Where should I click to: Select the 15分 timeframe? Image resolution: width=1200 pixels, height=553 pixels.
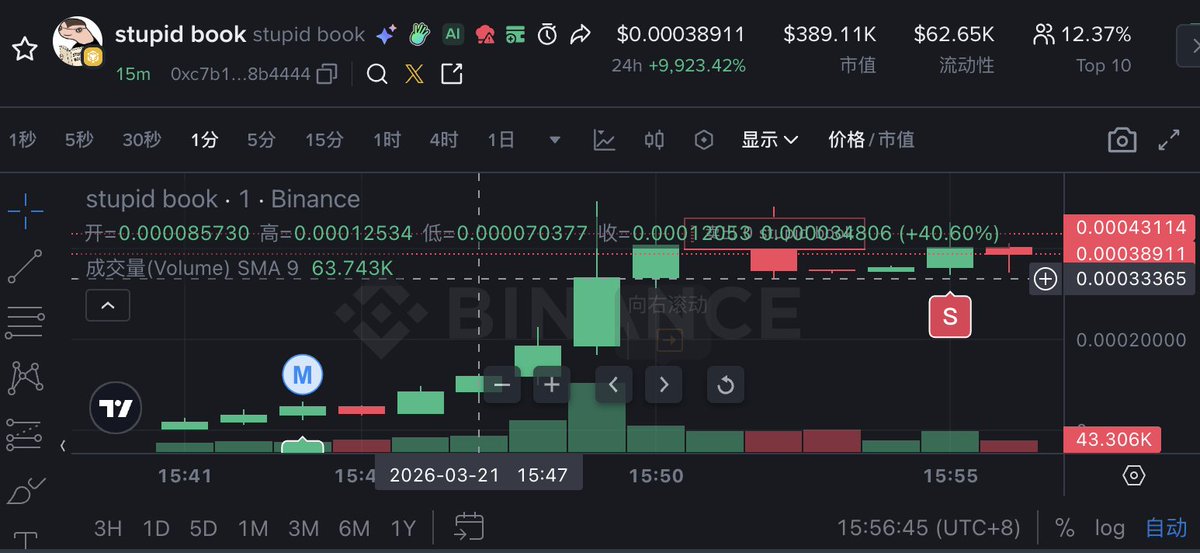point(323,140)
